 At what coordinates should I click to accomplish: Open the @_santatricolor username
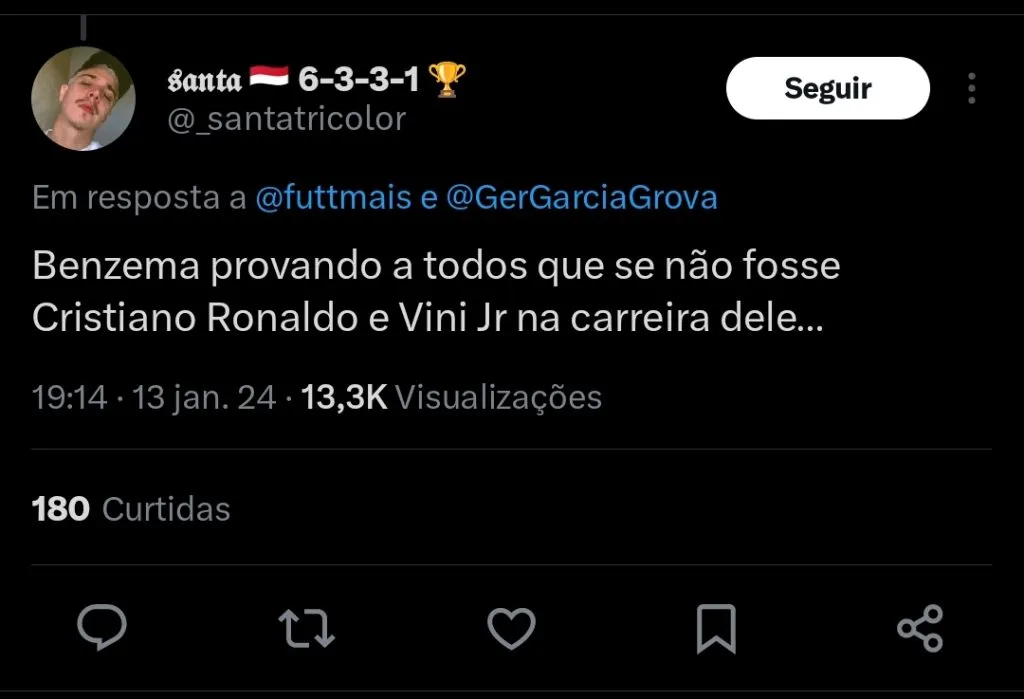(285, 119)
